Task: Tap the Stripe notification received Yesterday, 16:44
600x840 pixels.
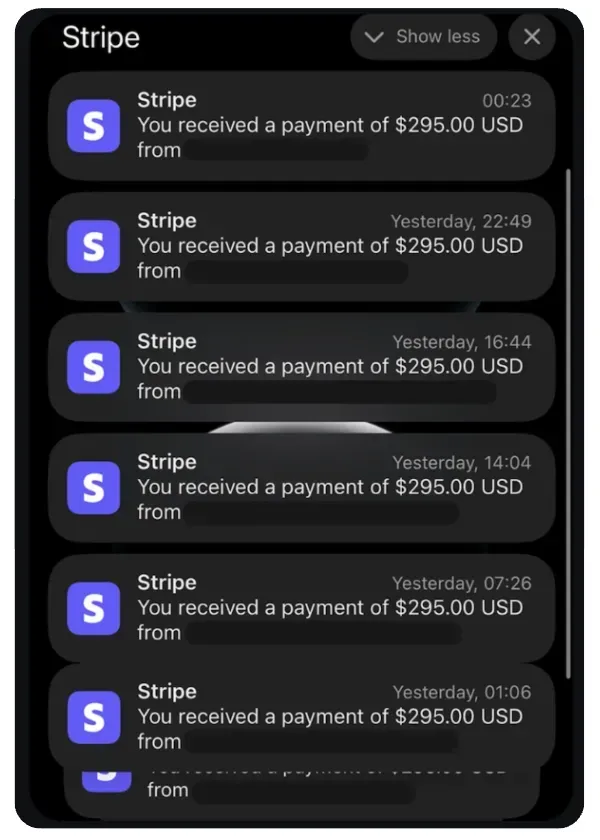Action: click(300, 367)
